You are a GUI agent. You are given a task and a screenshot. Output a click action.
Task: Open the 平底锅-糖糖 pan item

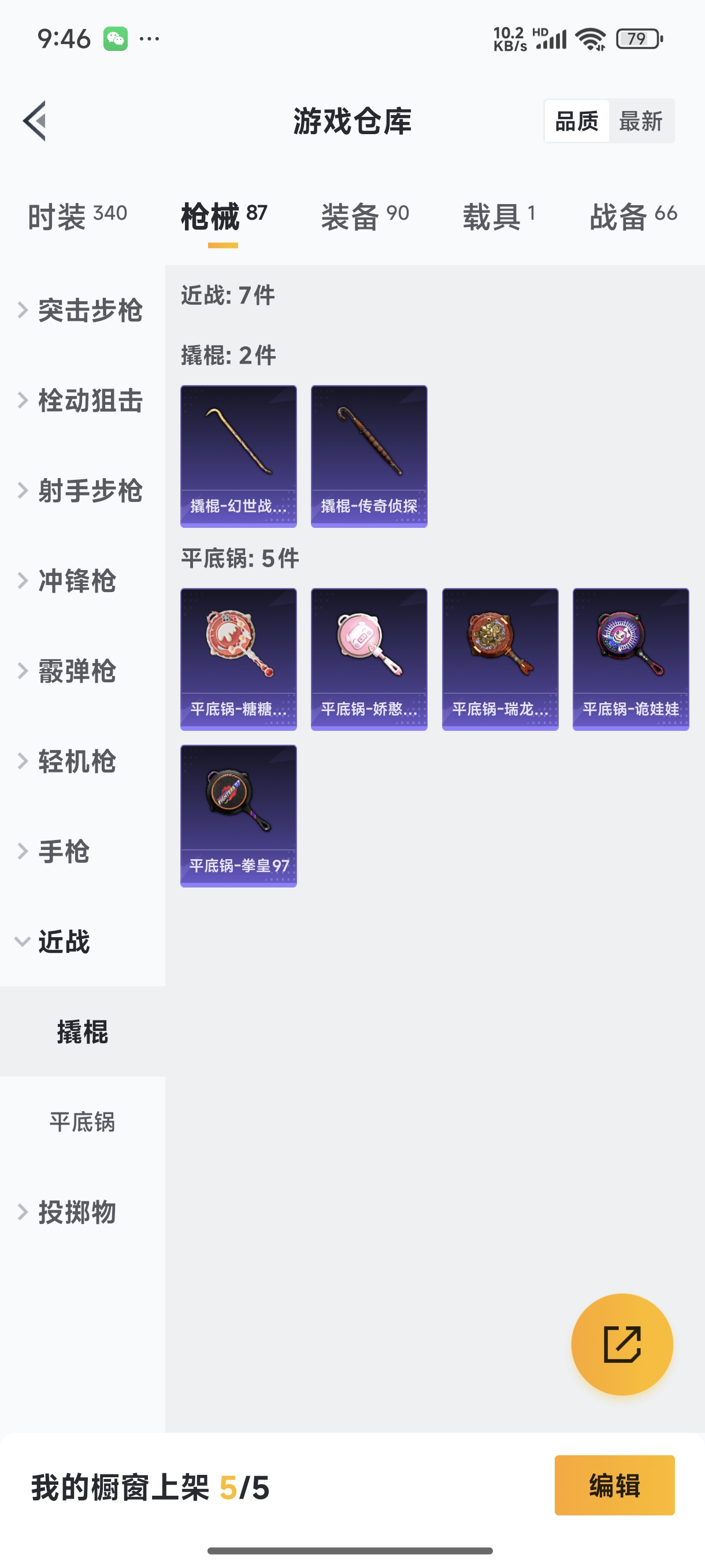(239, 659)
